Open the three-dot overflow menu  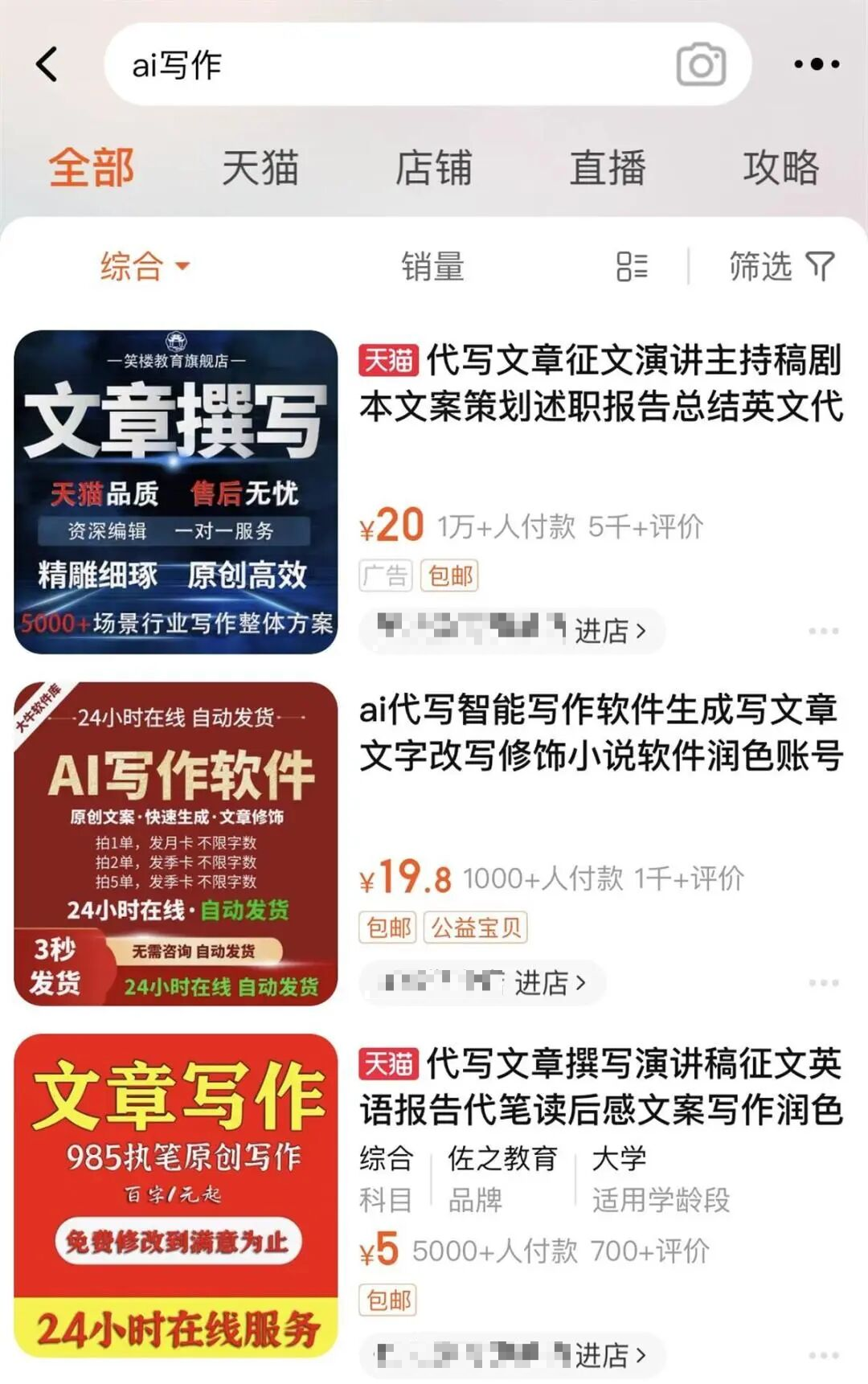tap(817, 64)
